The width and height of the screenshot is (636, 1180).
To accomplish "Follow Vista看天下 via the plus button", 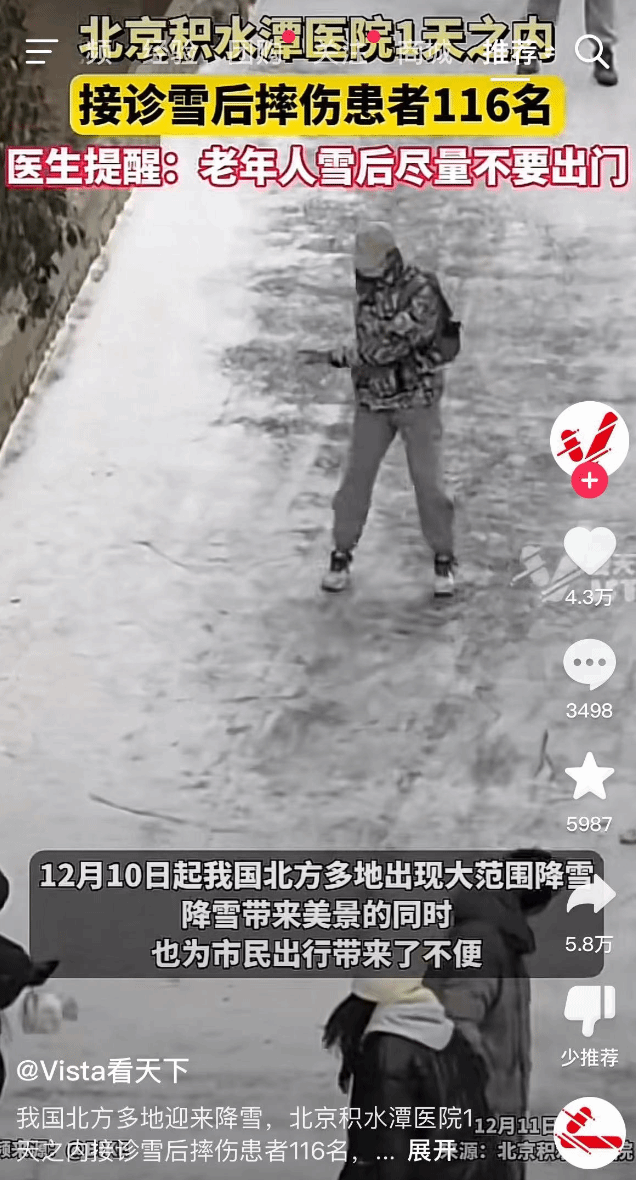I will coord(589,481).
